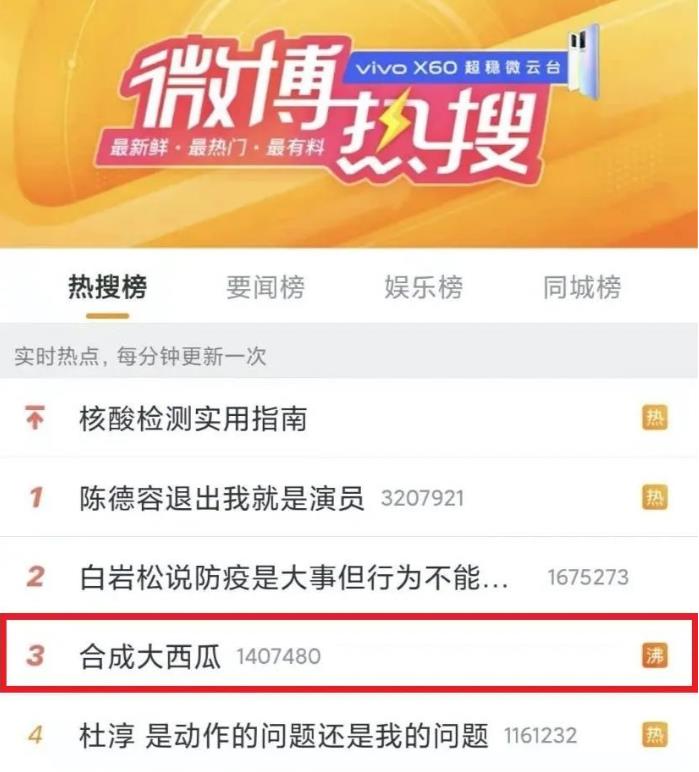Select the 同城榜 tab

(581, 288)
